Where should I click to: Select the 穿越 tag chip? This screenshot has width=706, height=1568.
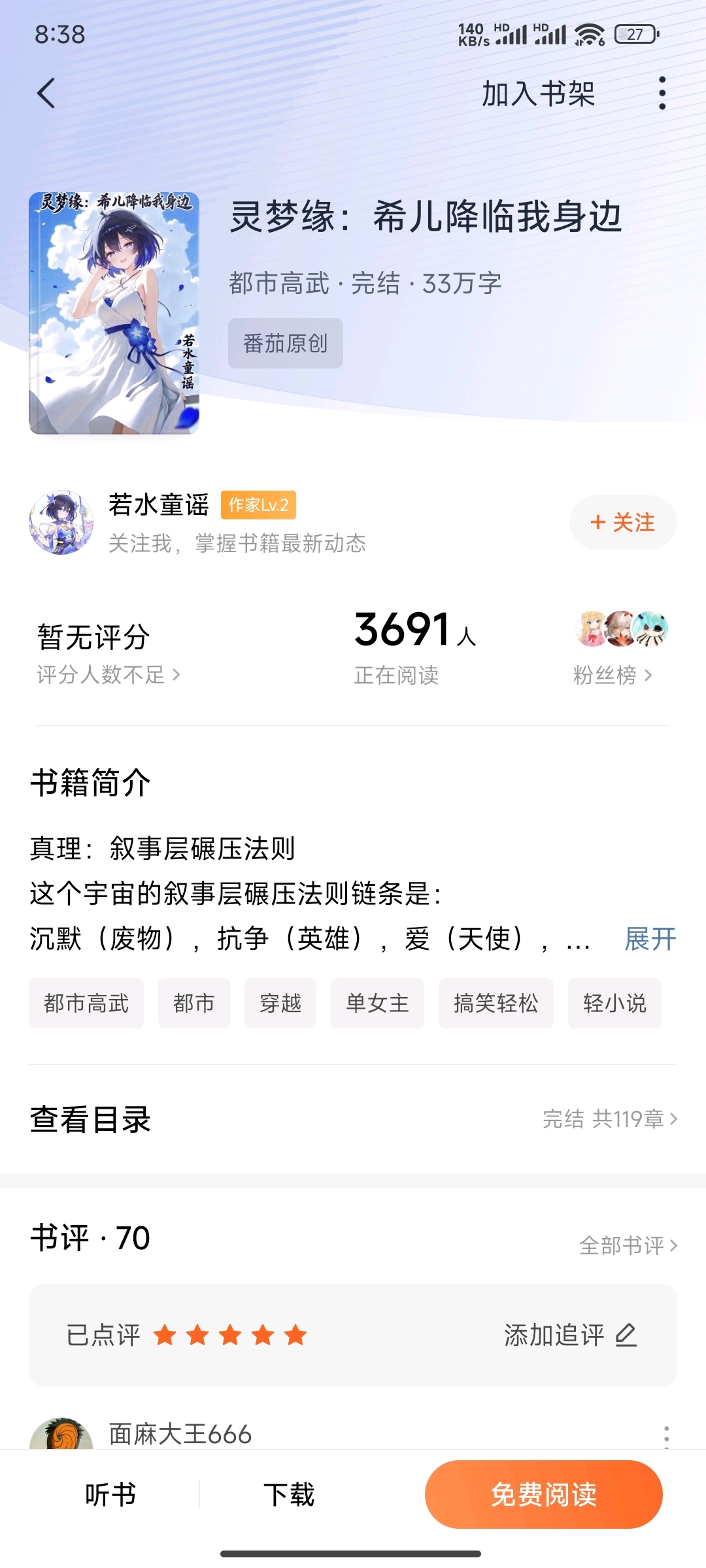pyautogui.click(x=280, y=1004)
